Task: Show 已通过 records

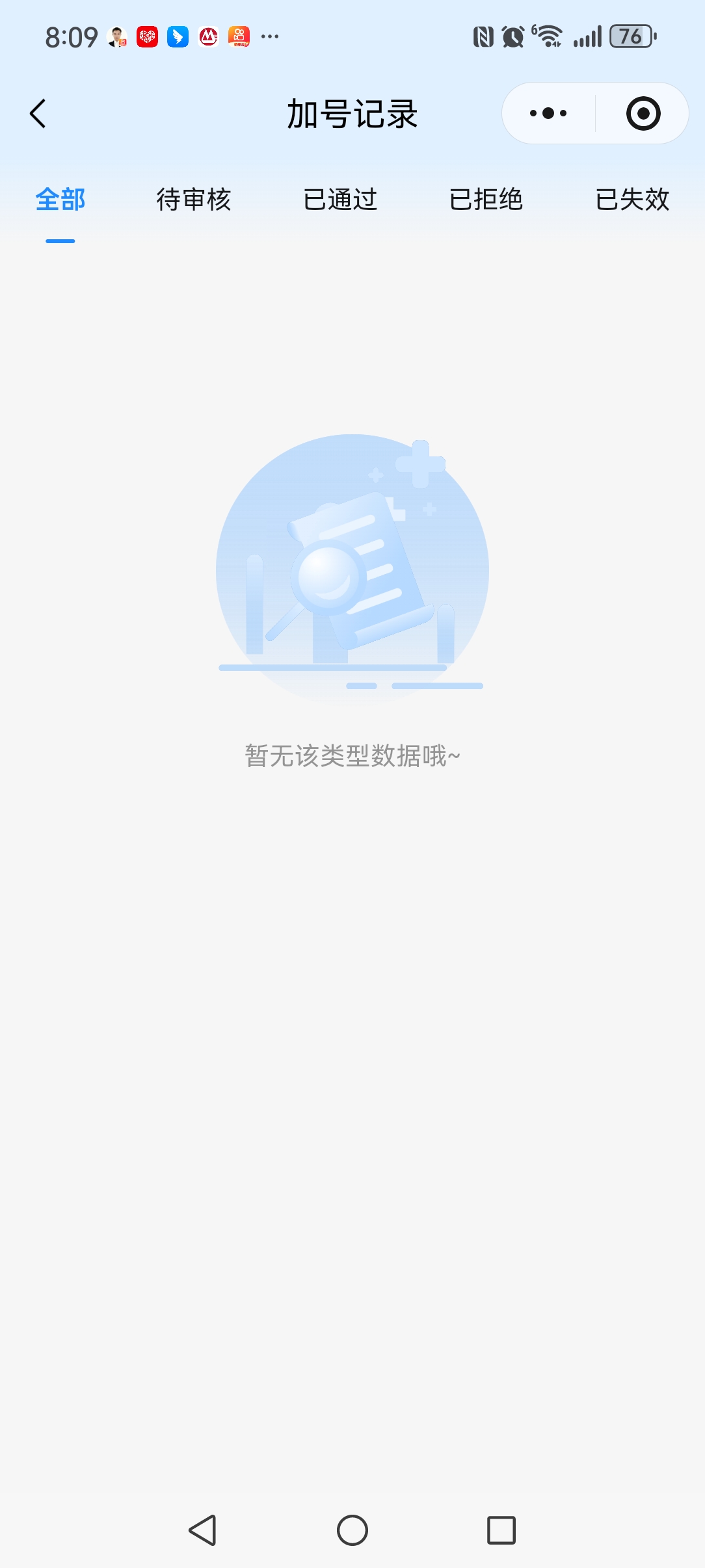Action: 340,200
